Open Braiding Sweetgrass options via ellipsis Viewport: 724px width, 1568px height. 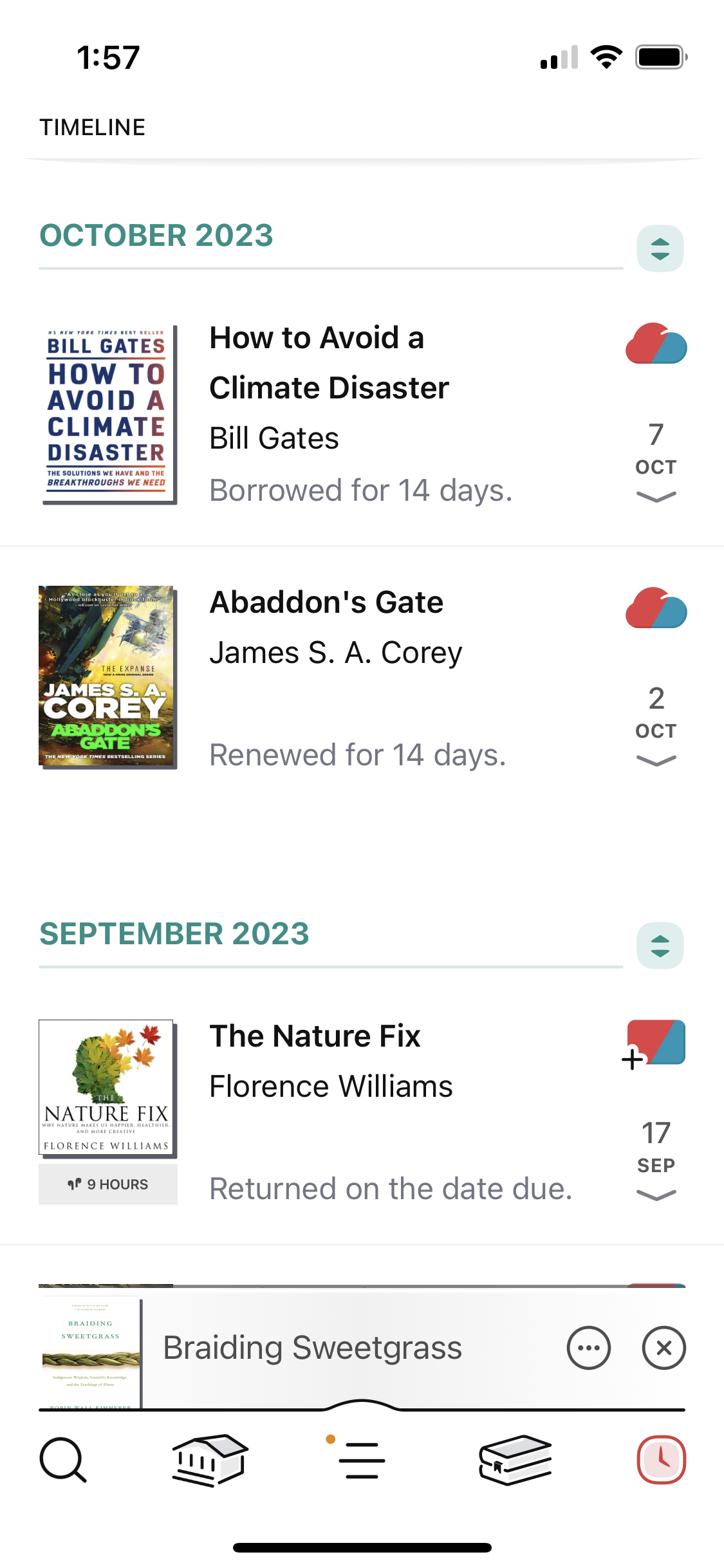click(588, 1347)
